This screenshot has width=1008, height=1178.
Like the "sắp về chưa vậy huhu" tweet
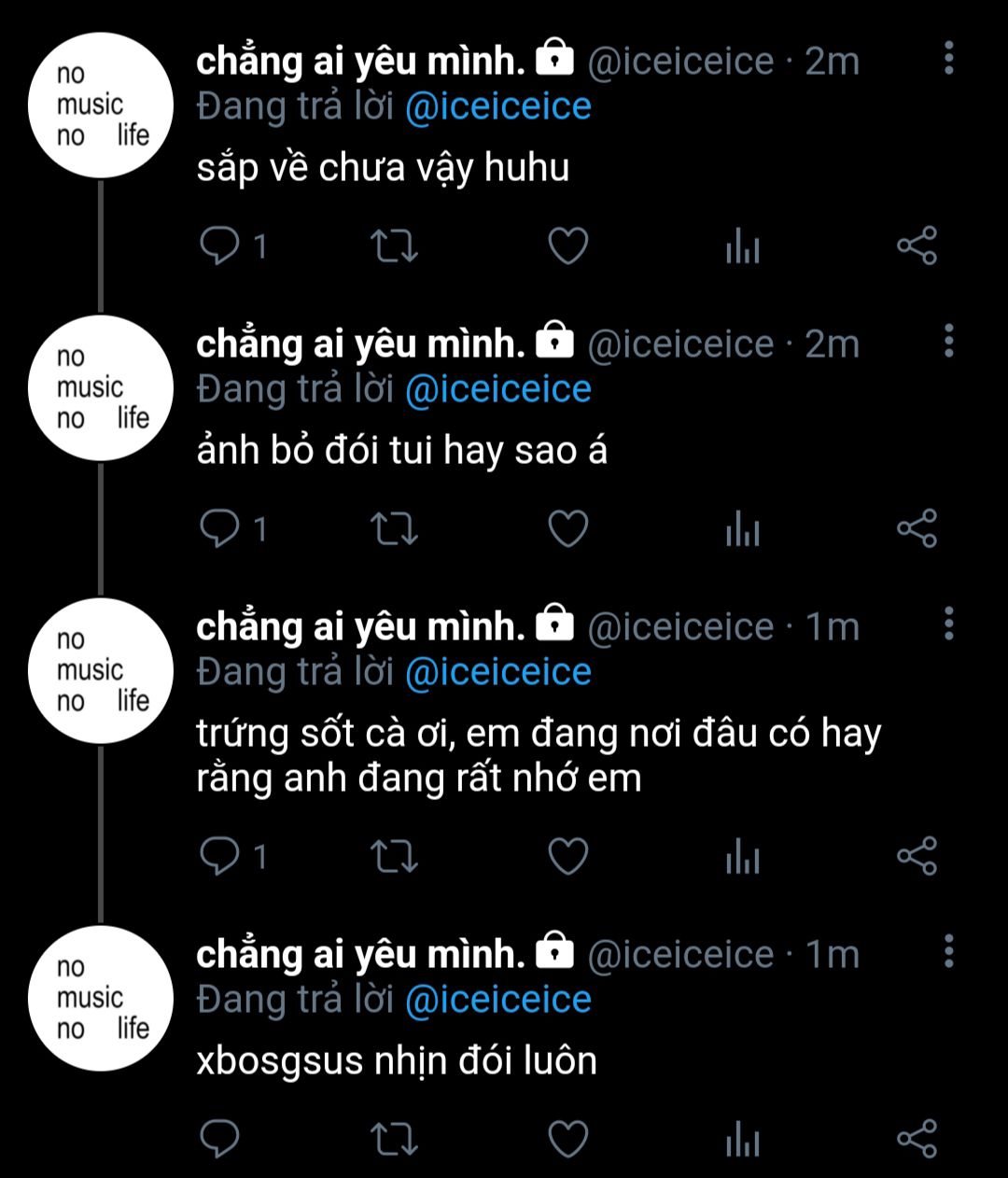point(567,246)
